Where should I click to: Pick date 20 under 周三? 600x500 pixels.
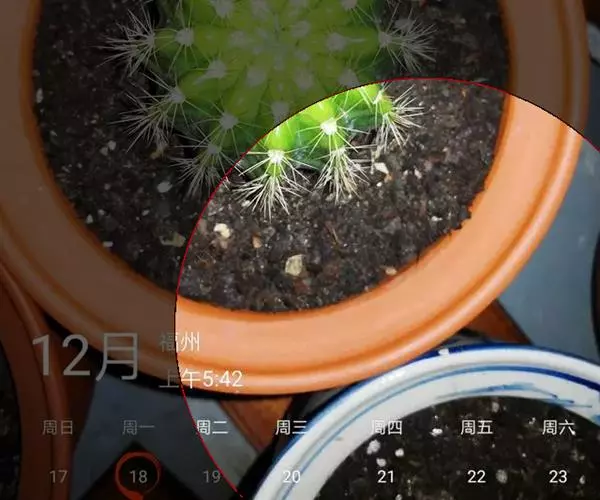pos(291,477)
